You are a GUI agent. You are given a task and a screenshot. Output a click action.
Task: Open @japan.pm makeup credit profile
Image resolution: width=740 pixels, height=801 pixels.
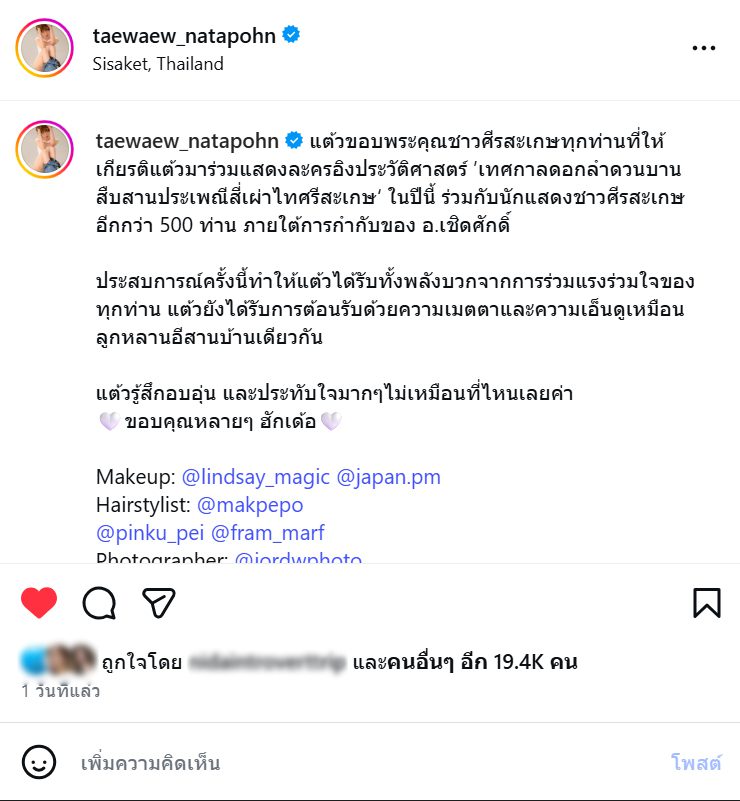[388, 477]
